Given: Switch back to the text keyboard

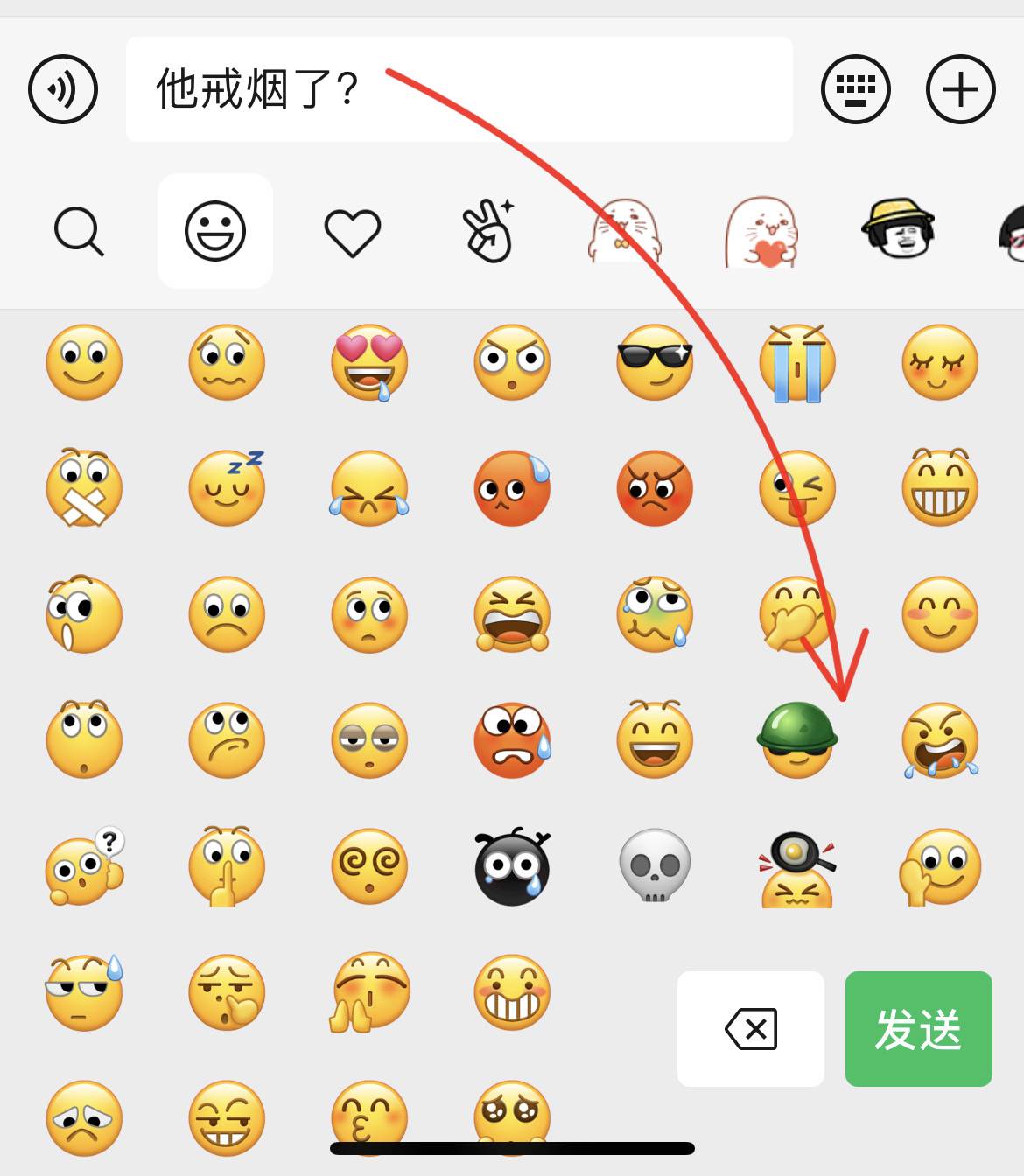Looking at the screenshot, I should pos(855,89).
